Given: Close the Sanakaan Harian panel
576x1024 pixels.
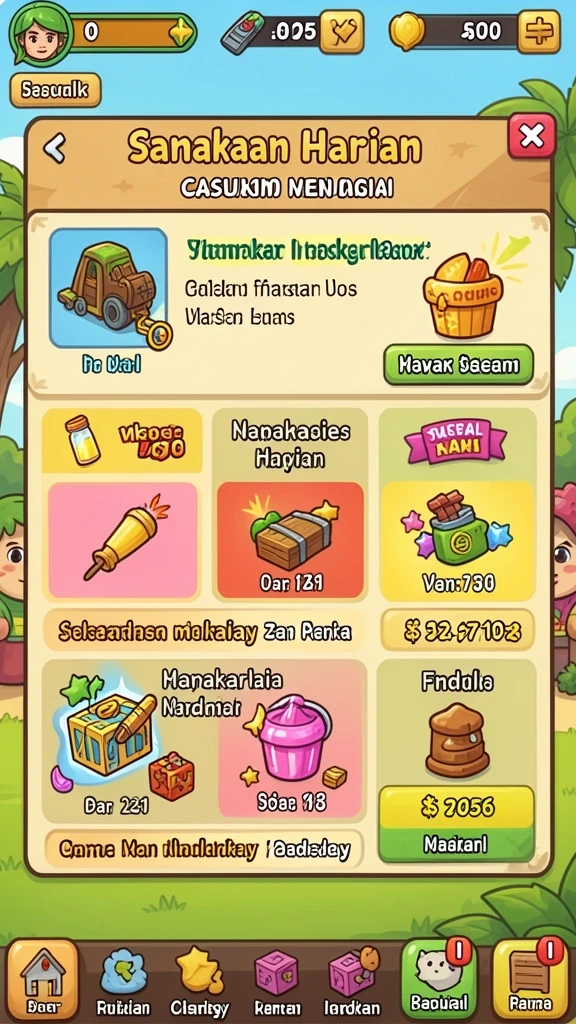Looking at the screenshot, I should pyautogui.click(x=532, y=136).
